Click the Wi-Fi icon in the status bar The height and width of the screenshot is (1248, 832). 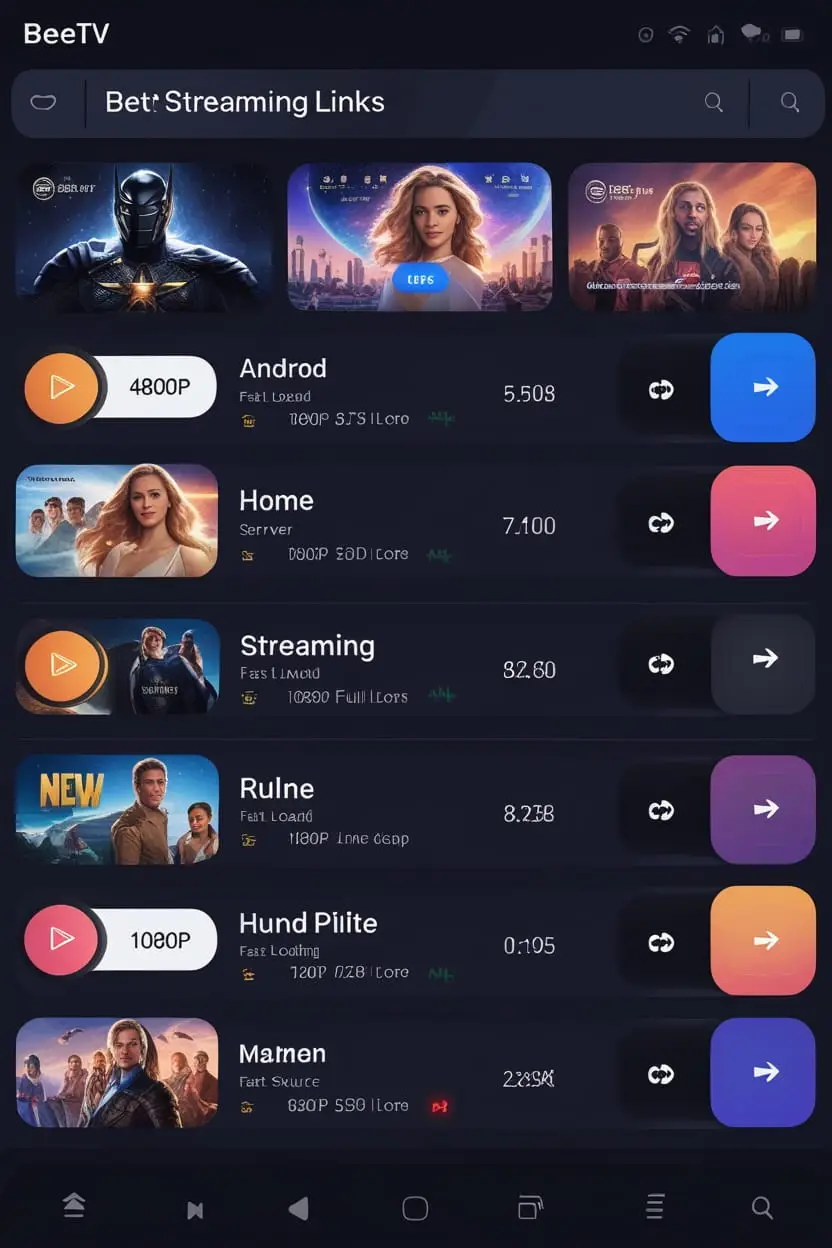click(679, 32)
